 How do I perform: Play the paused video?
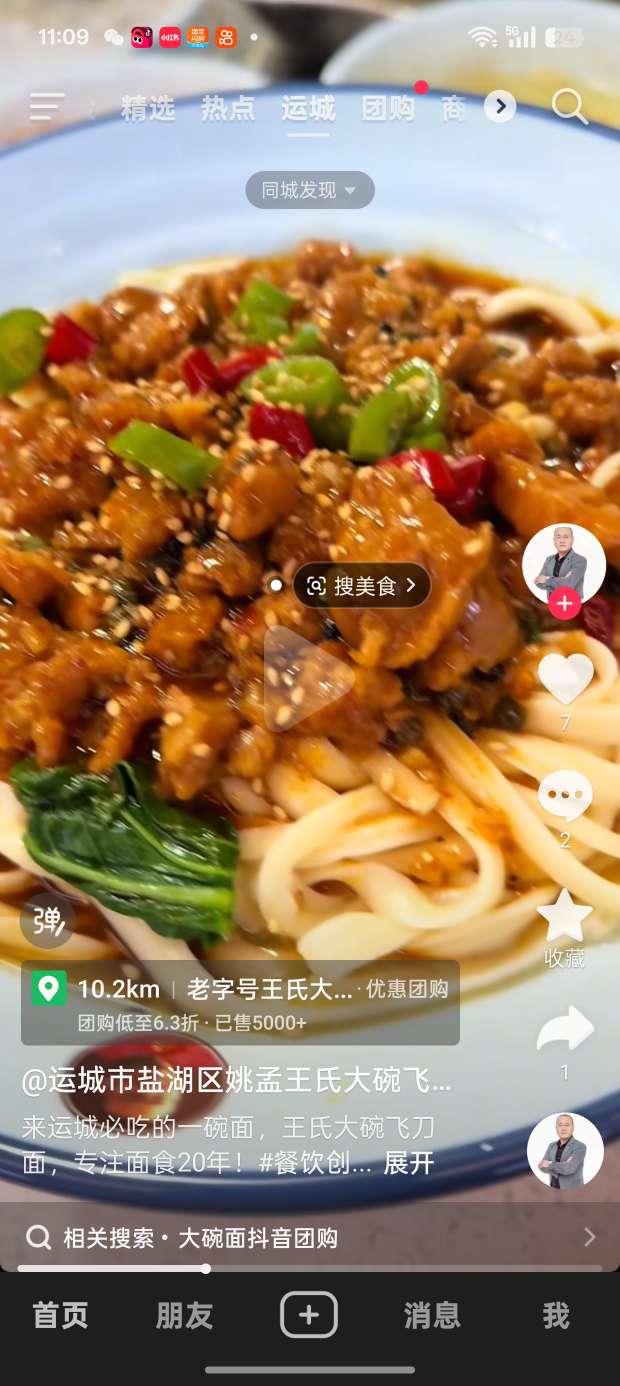click(307, 679)
